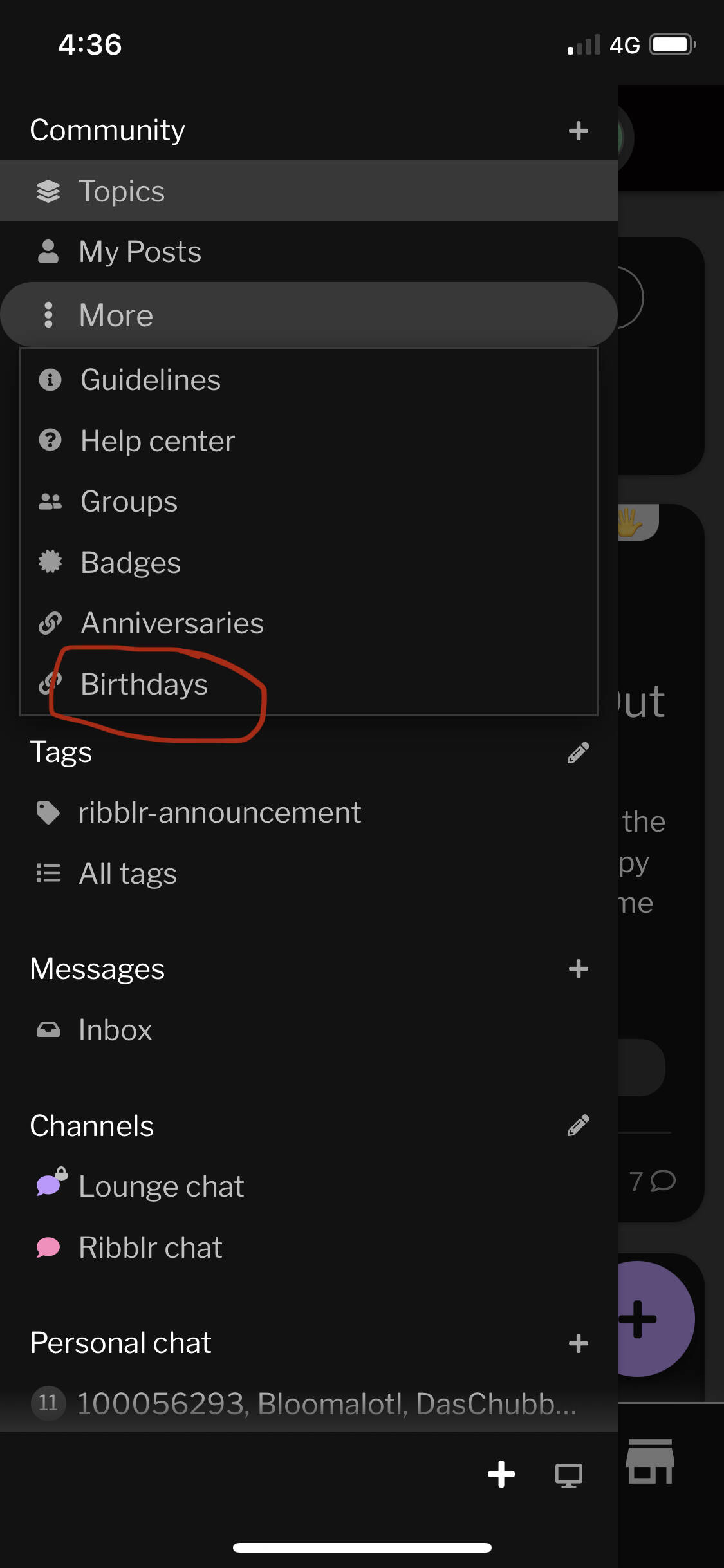View Badges
This screenshot has width=724, height=1568.
coord(309,562)
